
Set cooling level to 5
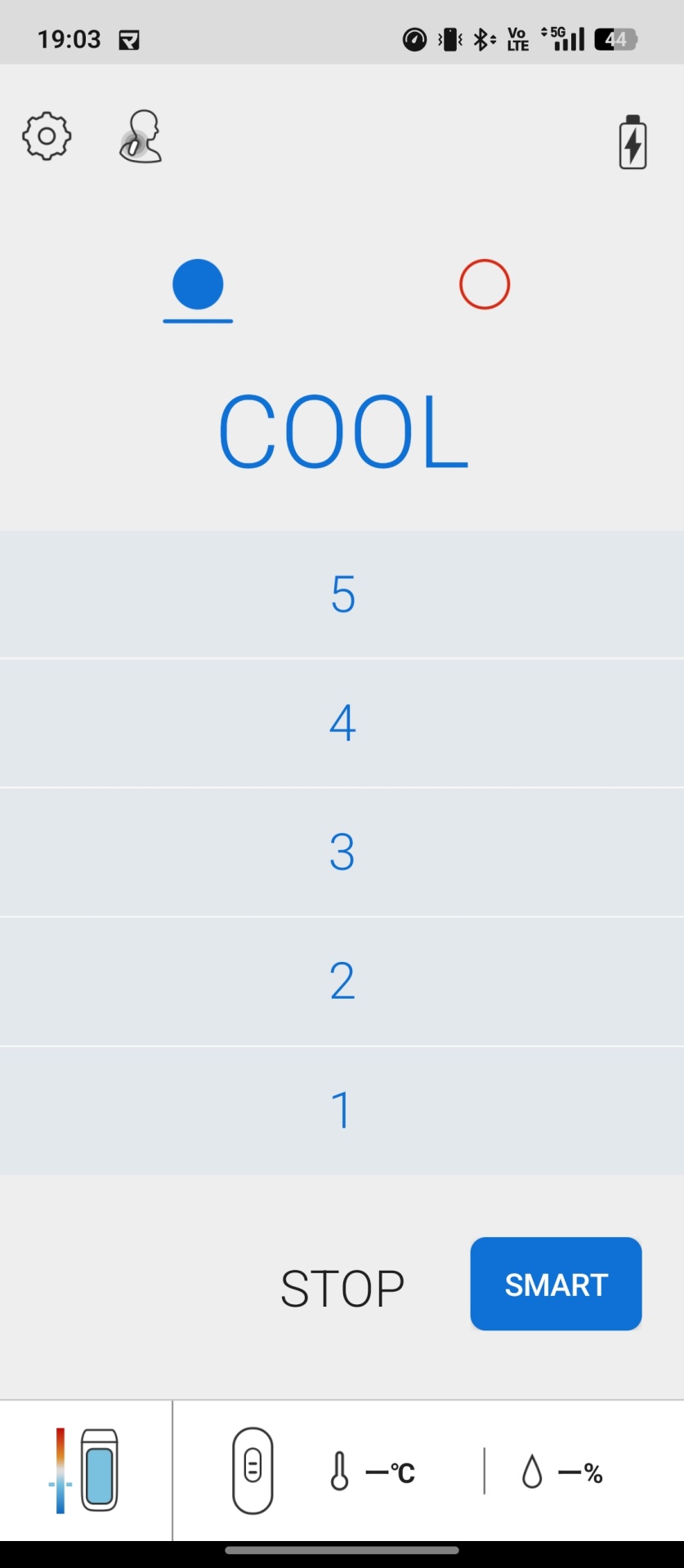point(342,594)
